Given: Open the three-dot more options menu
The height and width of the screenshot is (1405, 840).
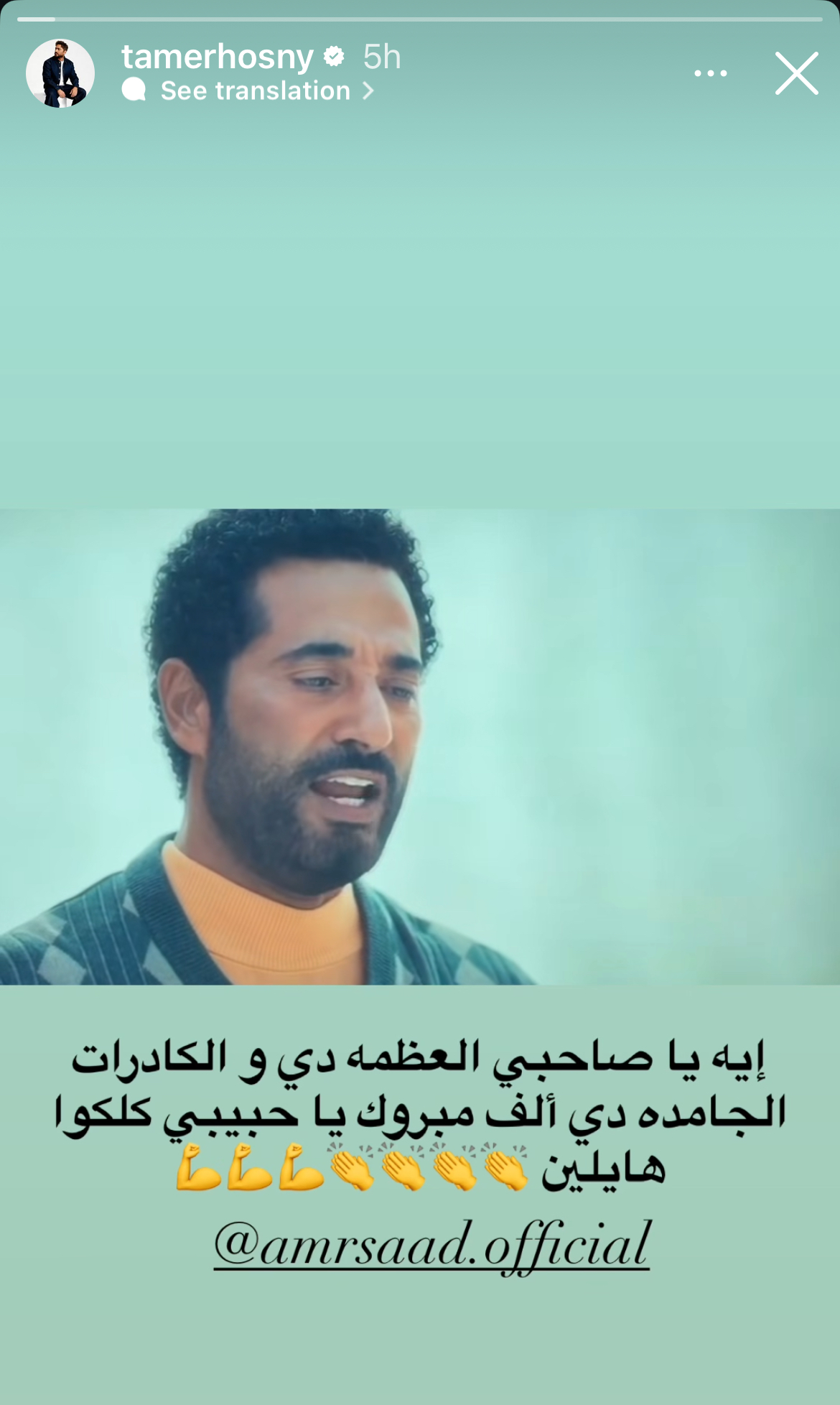Looking at the screenshot, I should (x=710, y=73).
